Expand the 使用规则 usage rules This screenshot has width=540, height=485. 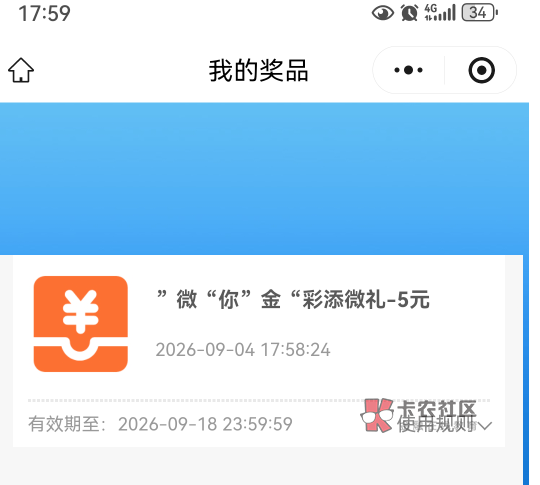[445, 424]
